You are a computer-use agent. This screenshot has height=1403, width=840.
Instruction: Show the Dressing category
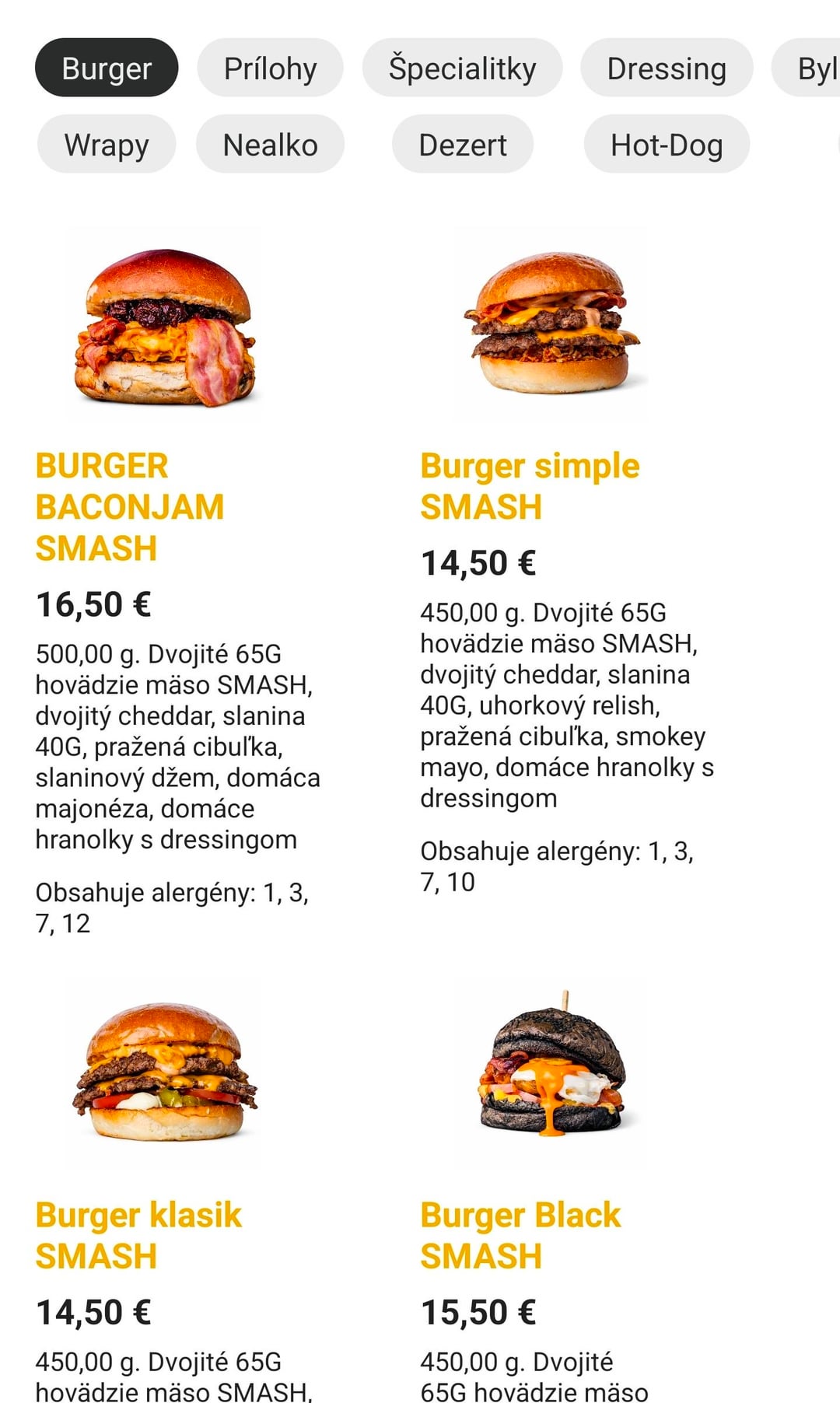point(667,68)
